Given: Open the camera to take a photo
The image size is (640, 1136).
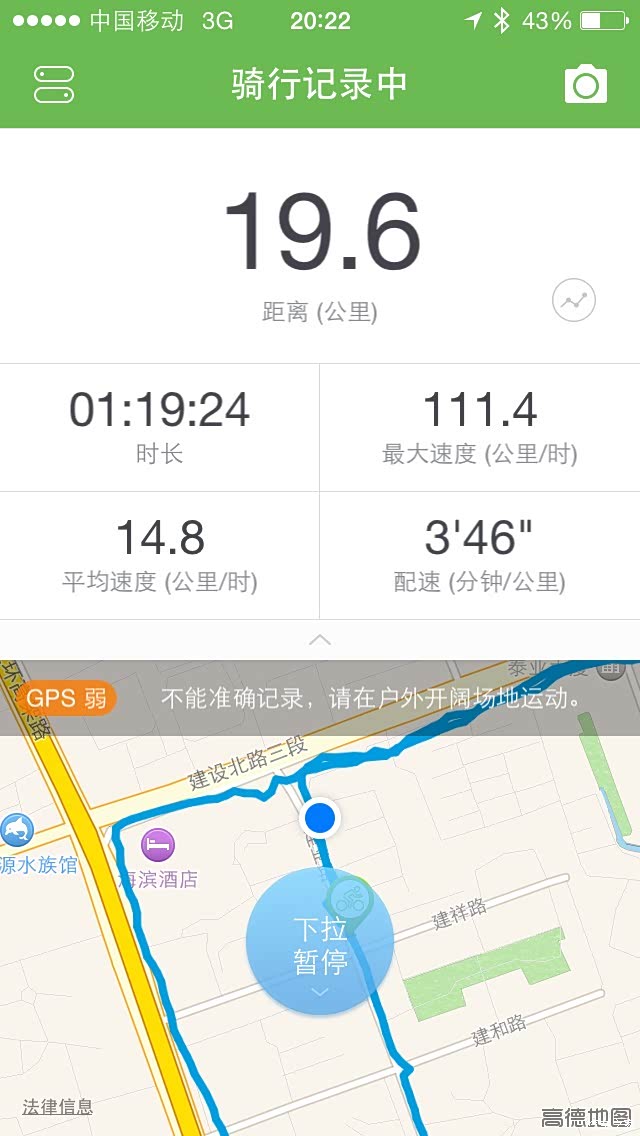Looking at the screenshot, I should pyautogui.click(x=586, y=84).
